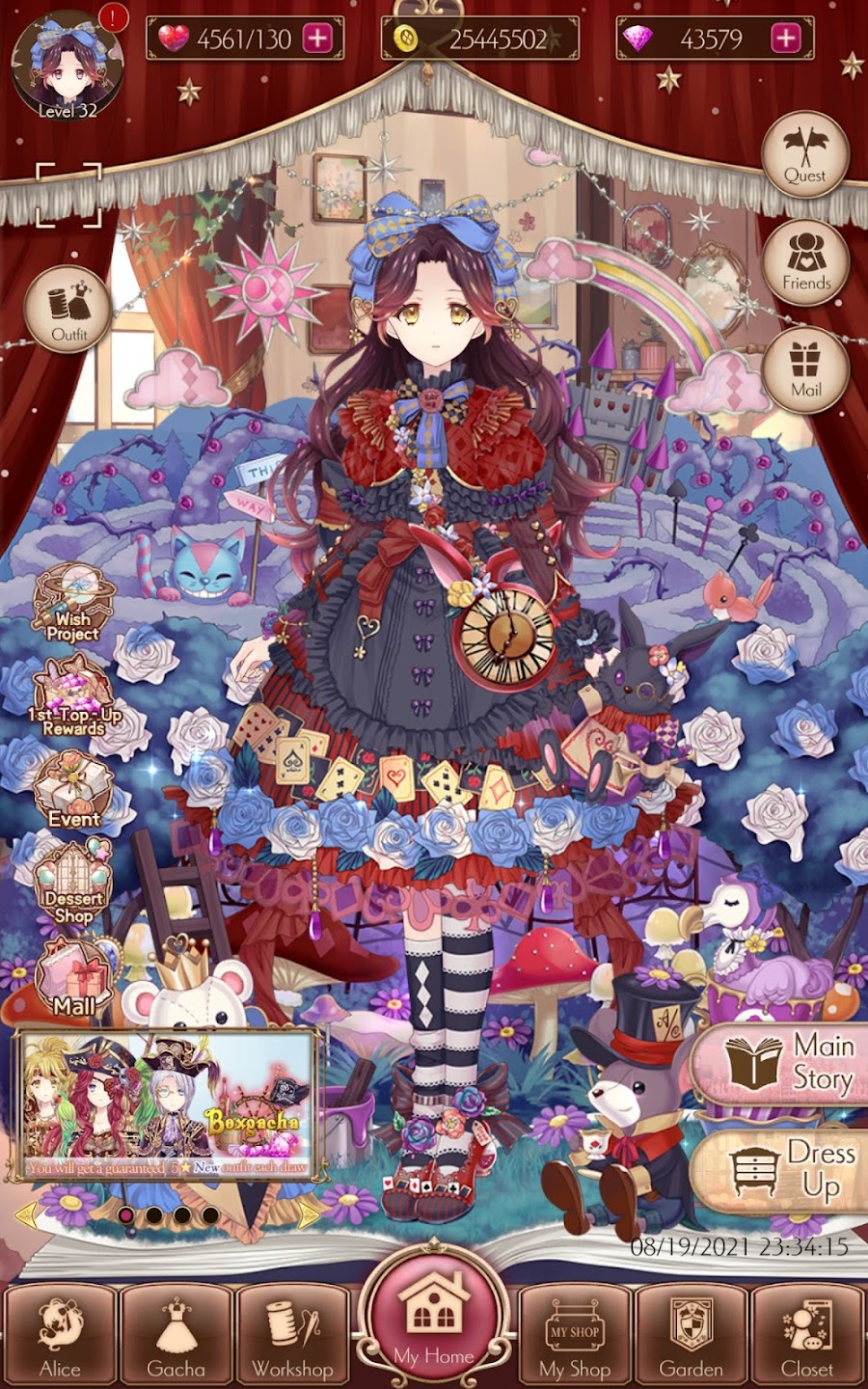The width and height of the screenshot is (868, 1389).
Task: Open the Garden tab
Action: 691,1336
